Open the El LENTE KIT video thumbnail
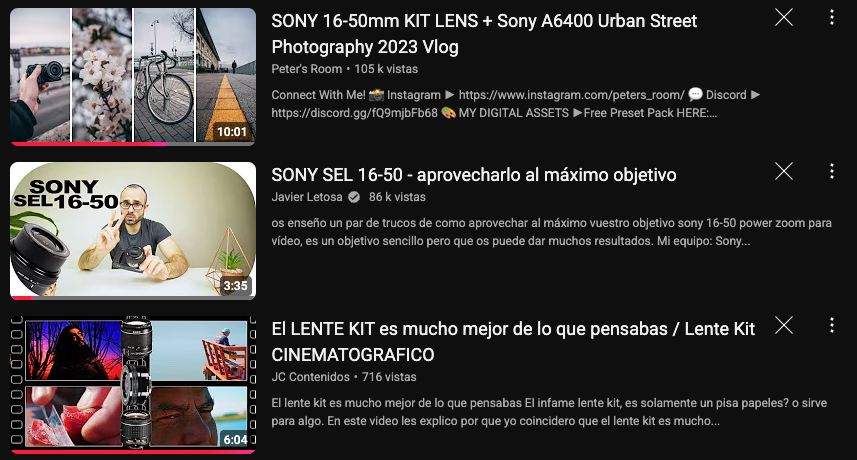This screenshot has height=460, width=857. (x=133, y=383)
